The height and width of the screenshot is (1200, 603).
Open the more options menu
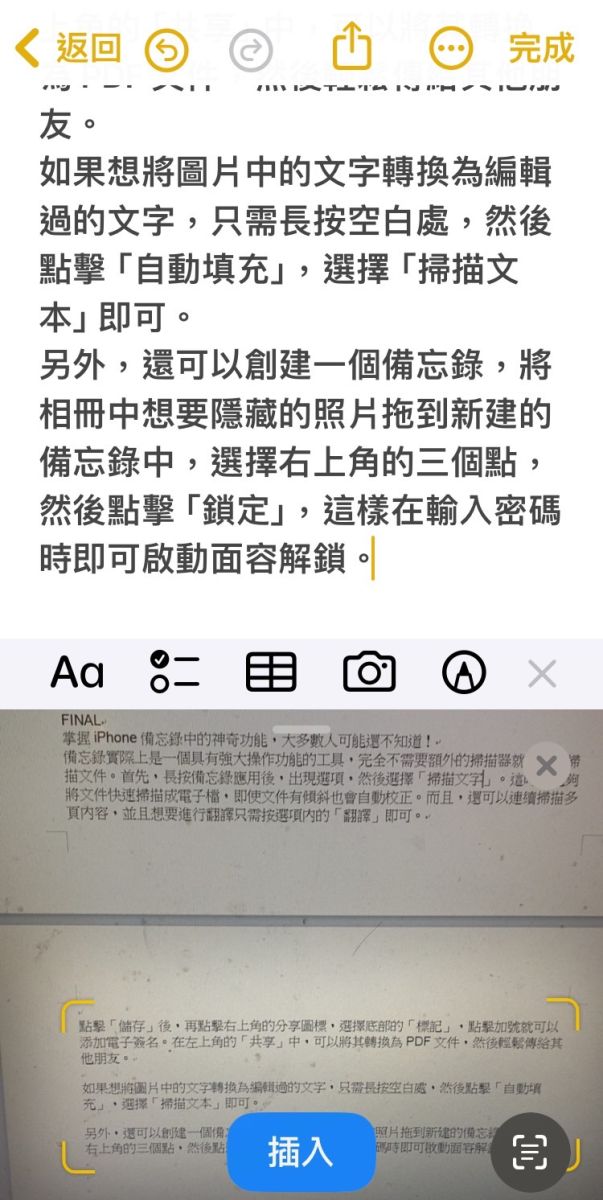pos(451,48)
